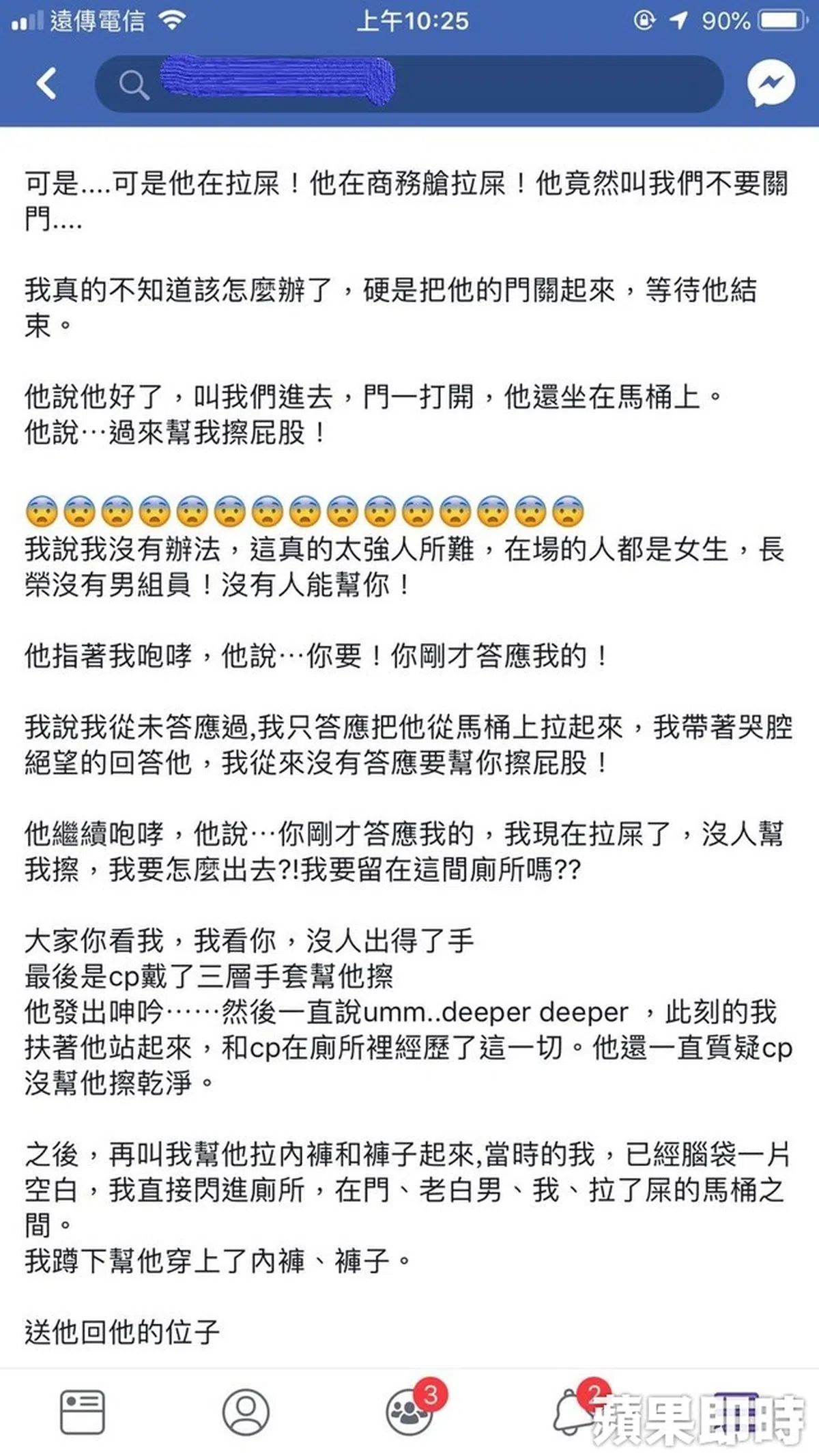The height and width of the screenshot is (1456, 819).
Task: Open the notifications bell tab
Action: [572, 1410]
